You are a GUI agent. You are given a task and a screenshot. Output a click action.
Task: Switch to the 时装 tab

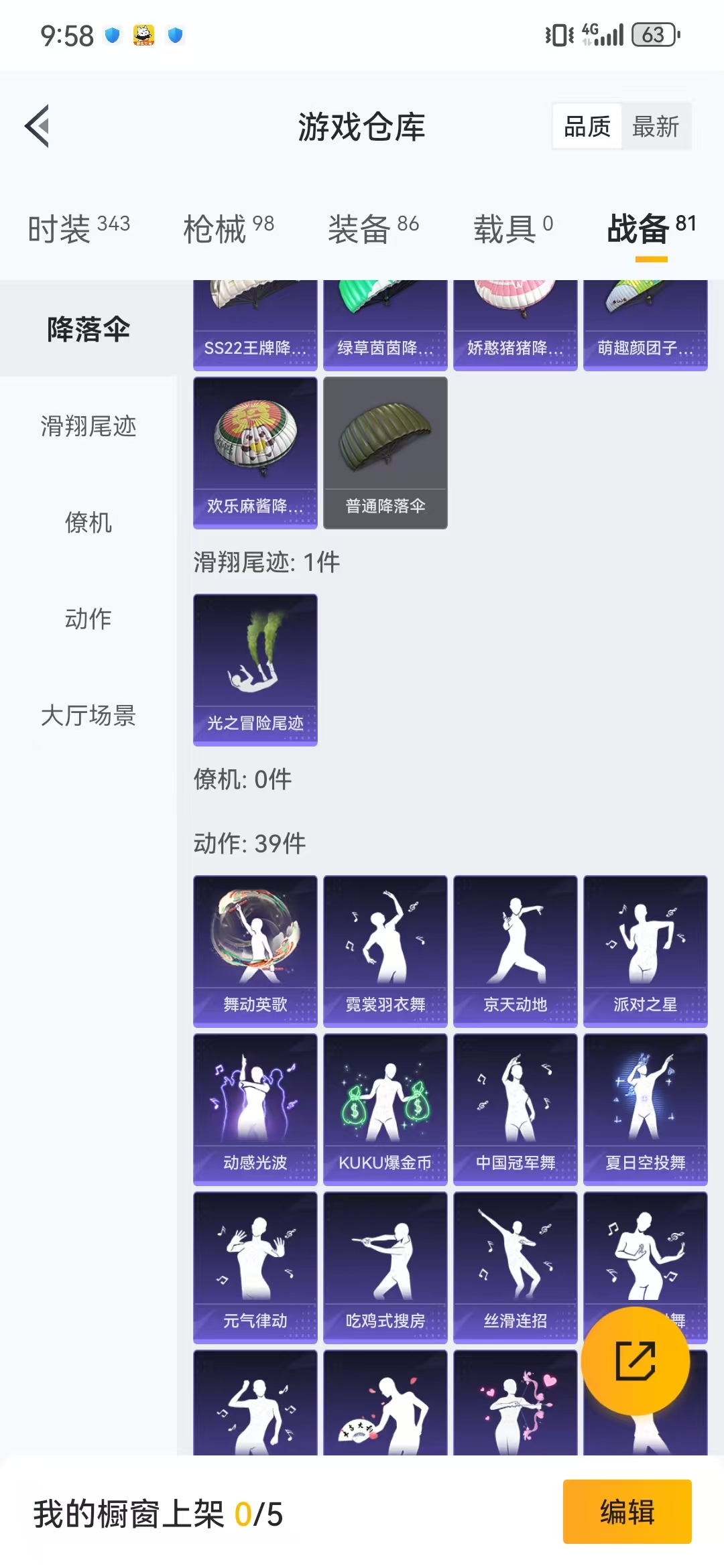pyautogui.click(x=79, y=229)
